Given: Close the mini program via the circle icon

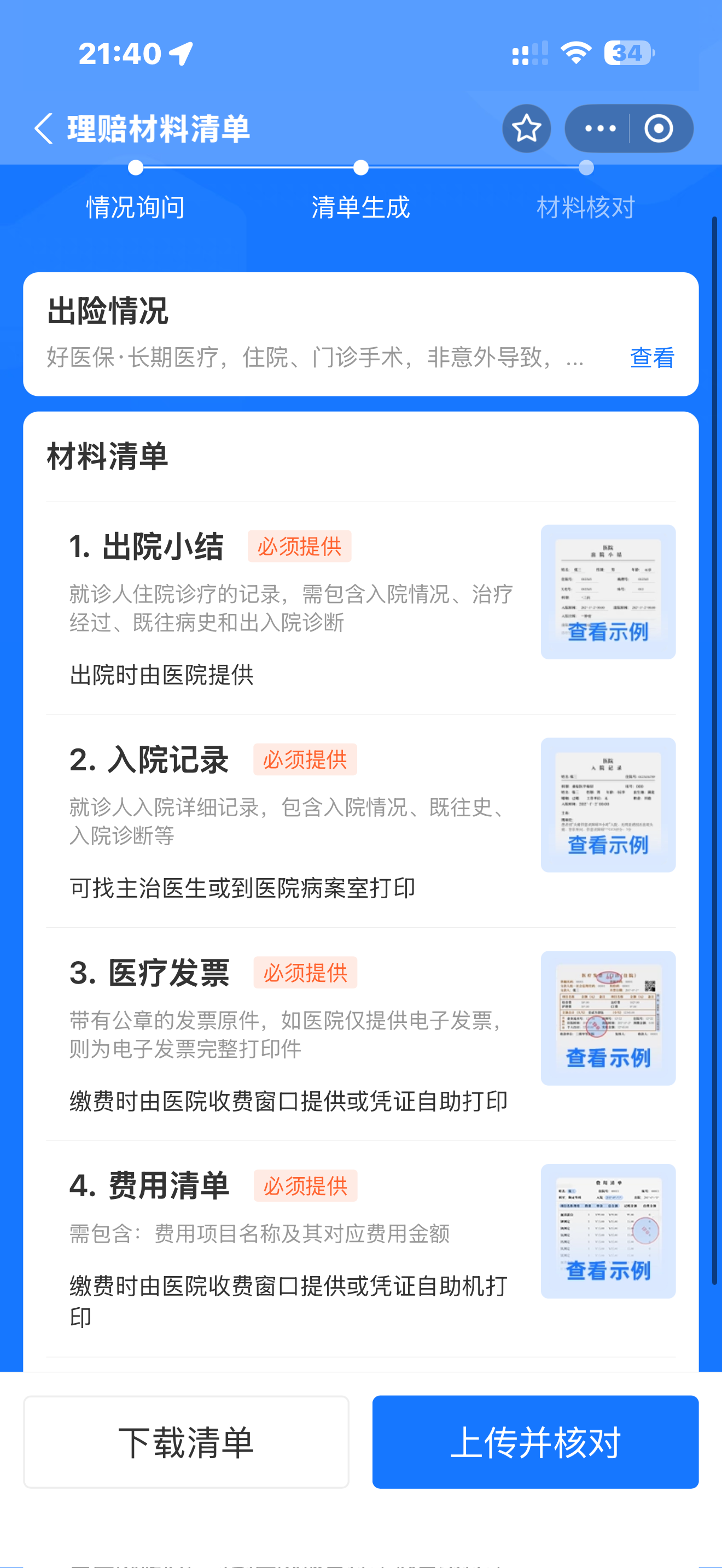Looking at the screenshot, I should pos(659,128).
